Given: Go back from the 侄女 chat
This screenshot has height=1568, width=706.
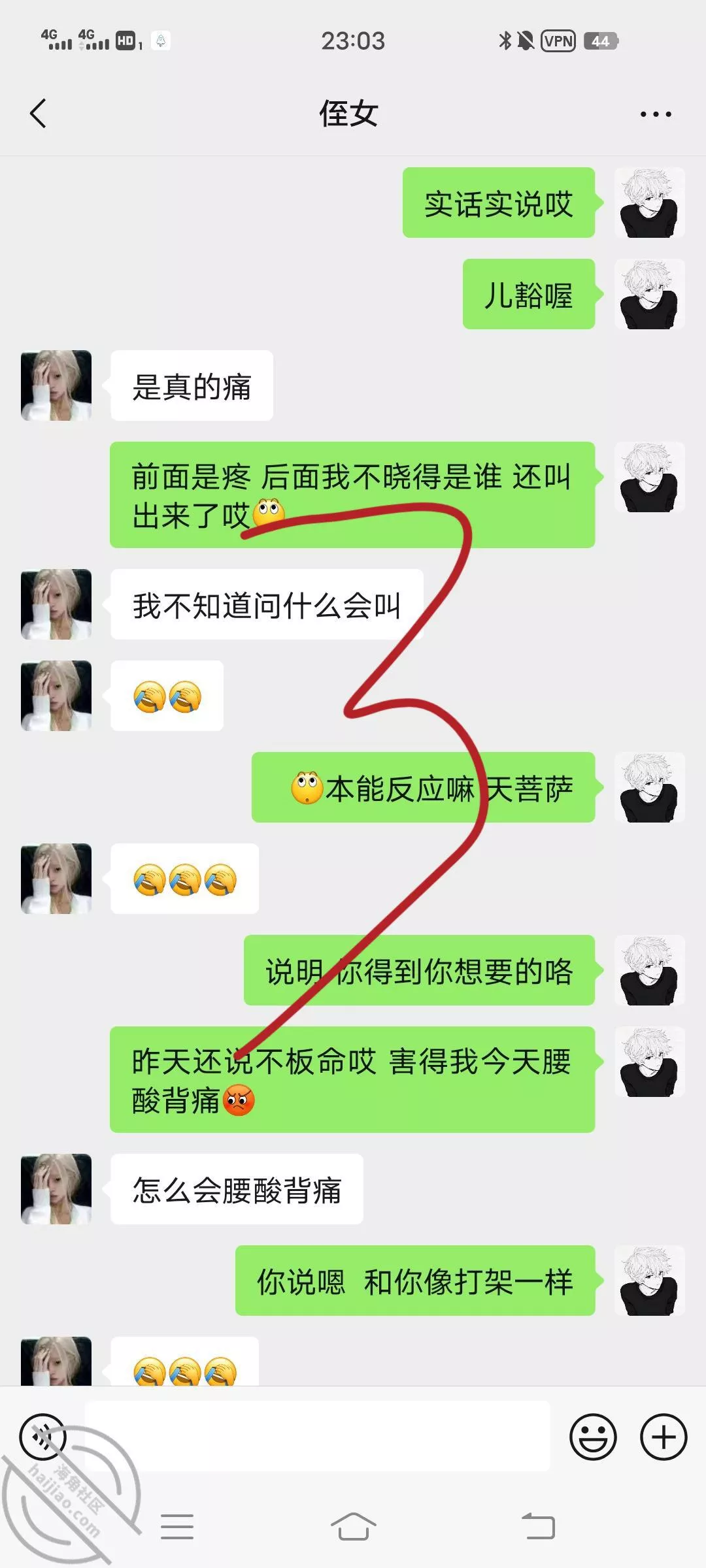Looking at the screenshot, I should pyautogui.click(x=39, y=114).
